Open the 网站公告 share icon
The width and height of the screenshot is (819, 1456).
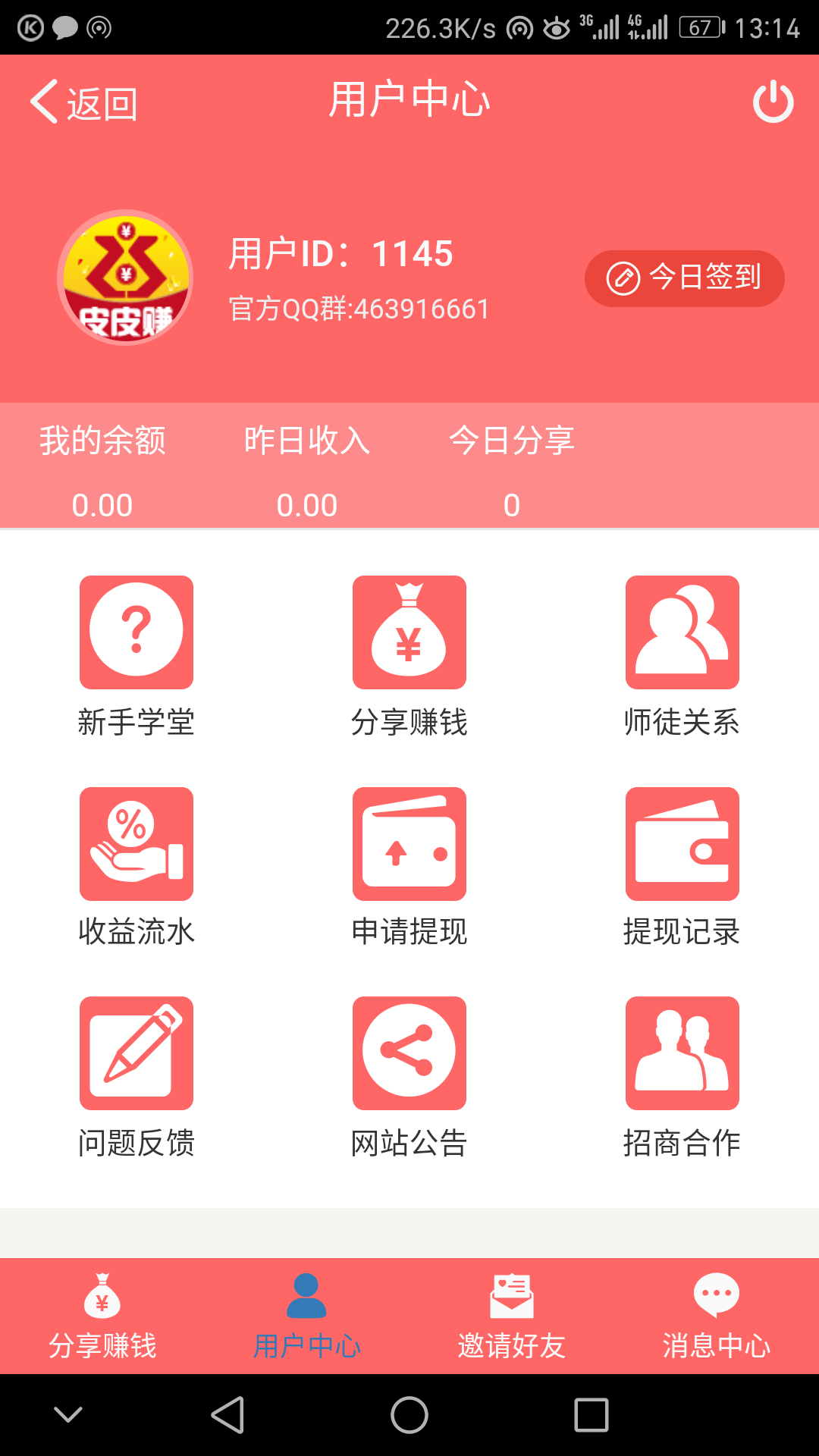409,1052
